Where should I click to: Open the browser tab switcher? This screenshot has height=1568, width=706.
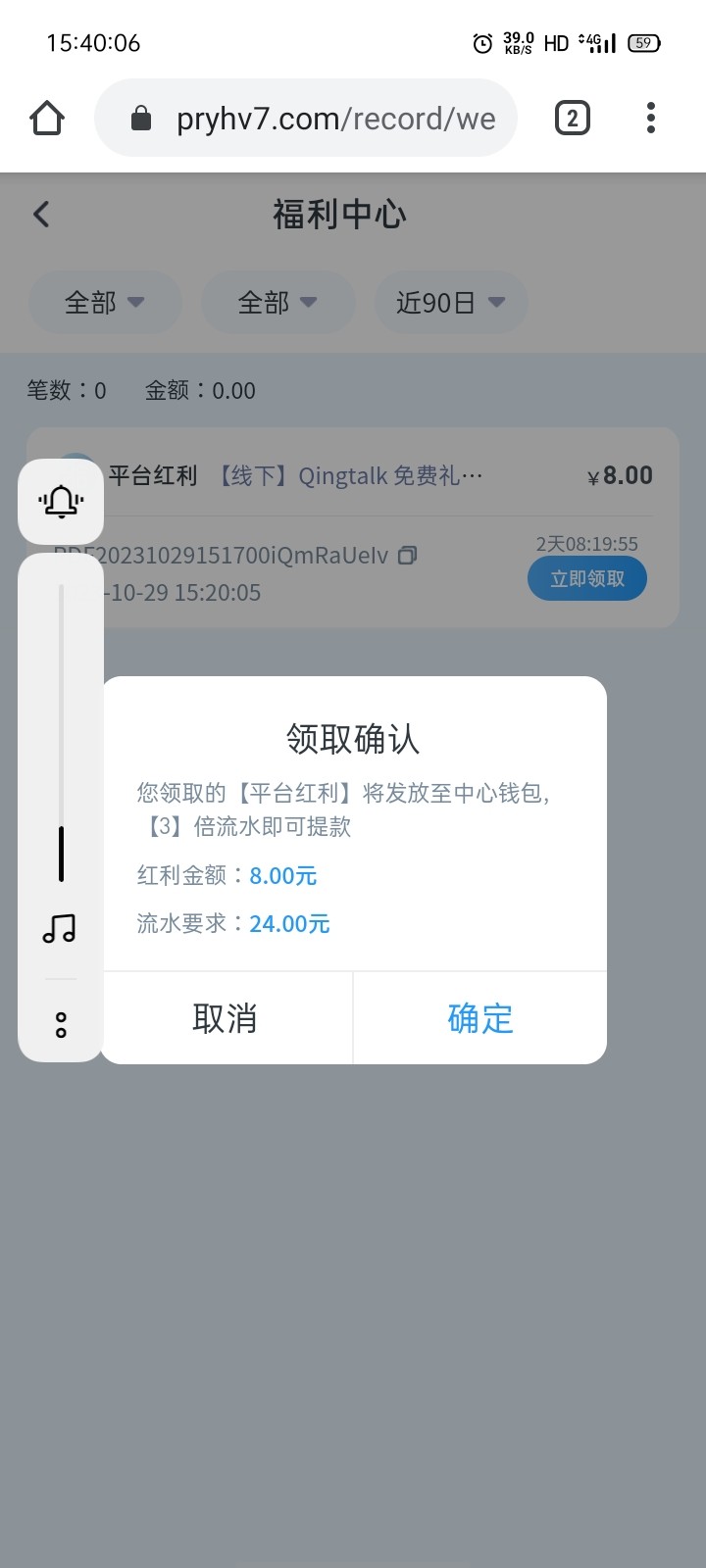tap(572, 119)
